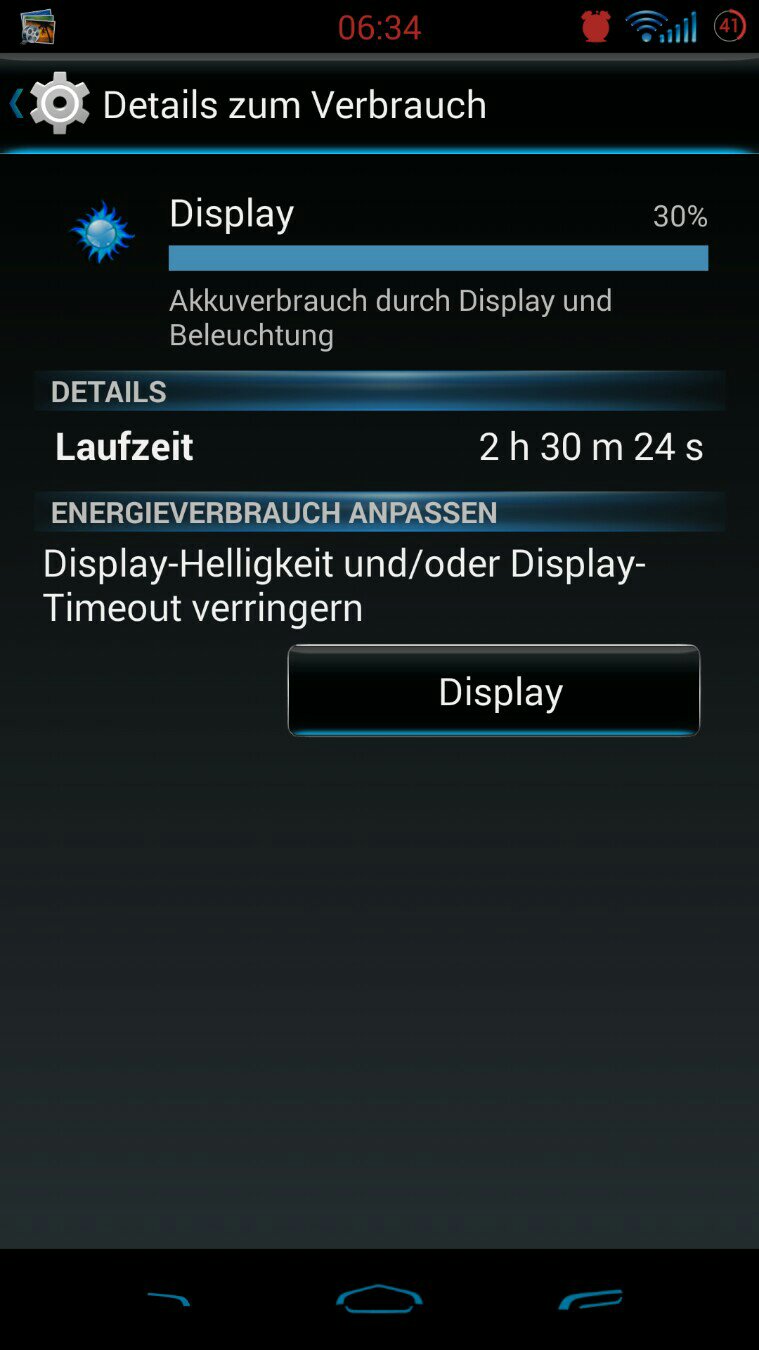
Task: Open the Display settings button
Action: (x=494, y=691)
